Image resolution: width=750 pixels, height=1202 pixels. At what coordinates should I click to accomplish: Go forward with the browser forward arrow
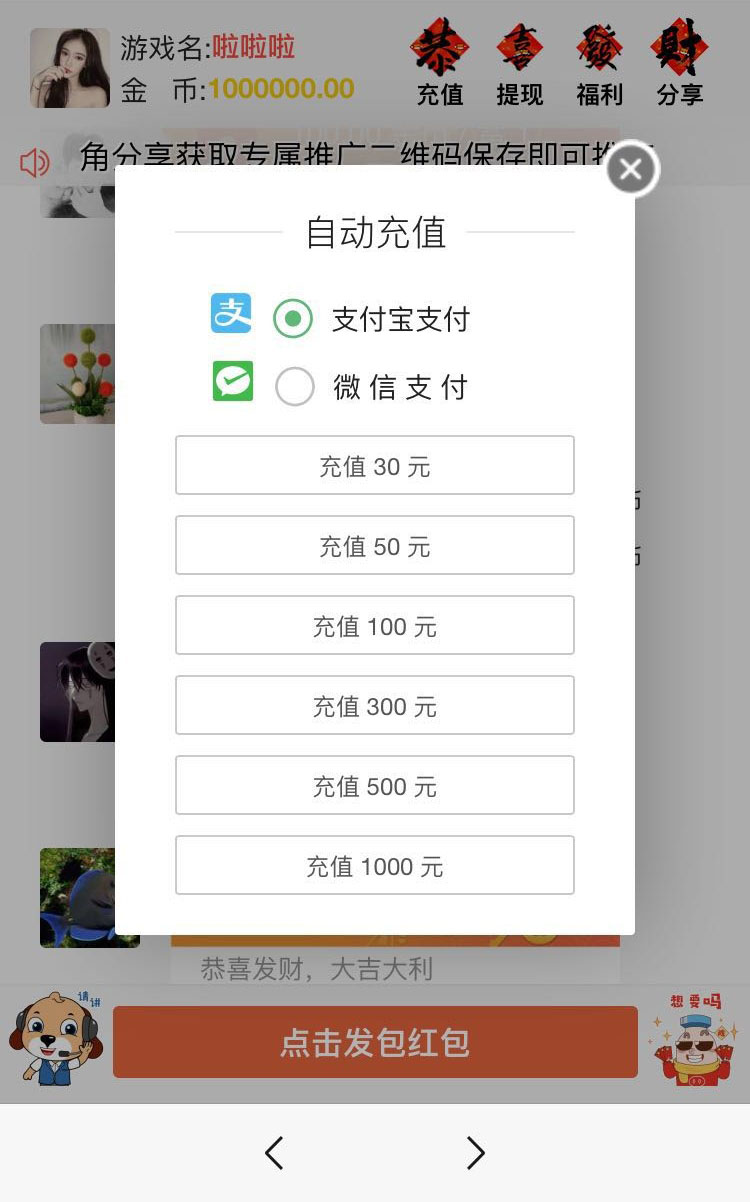point(476,1153)
